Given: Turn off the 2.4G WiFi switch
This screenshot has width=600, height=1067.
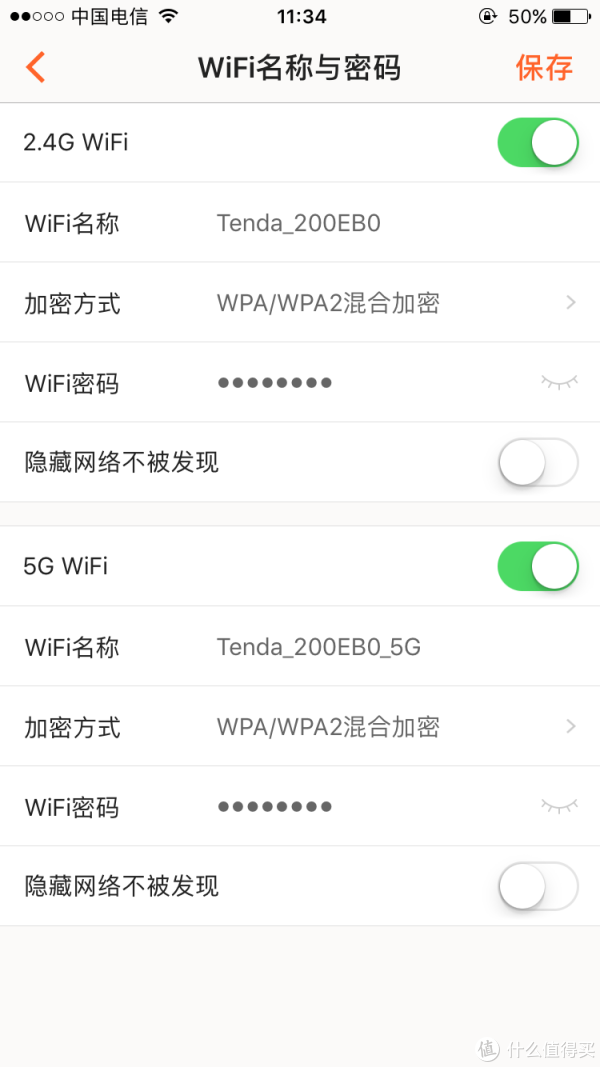Looking at the screenshot, I should pyautogui.click(x=537, y=143).
